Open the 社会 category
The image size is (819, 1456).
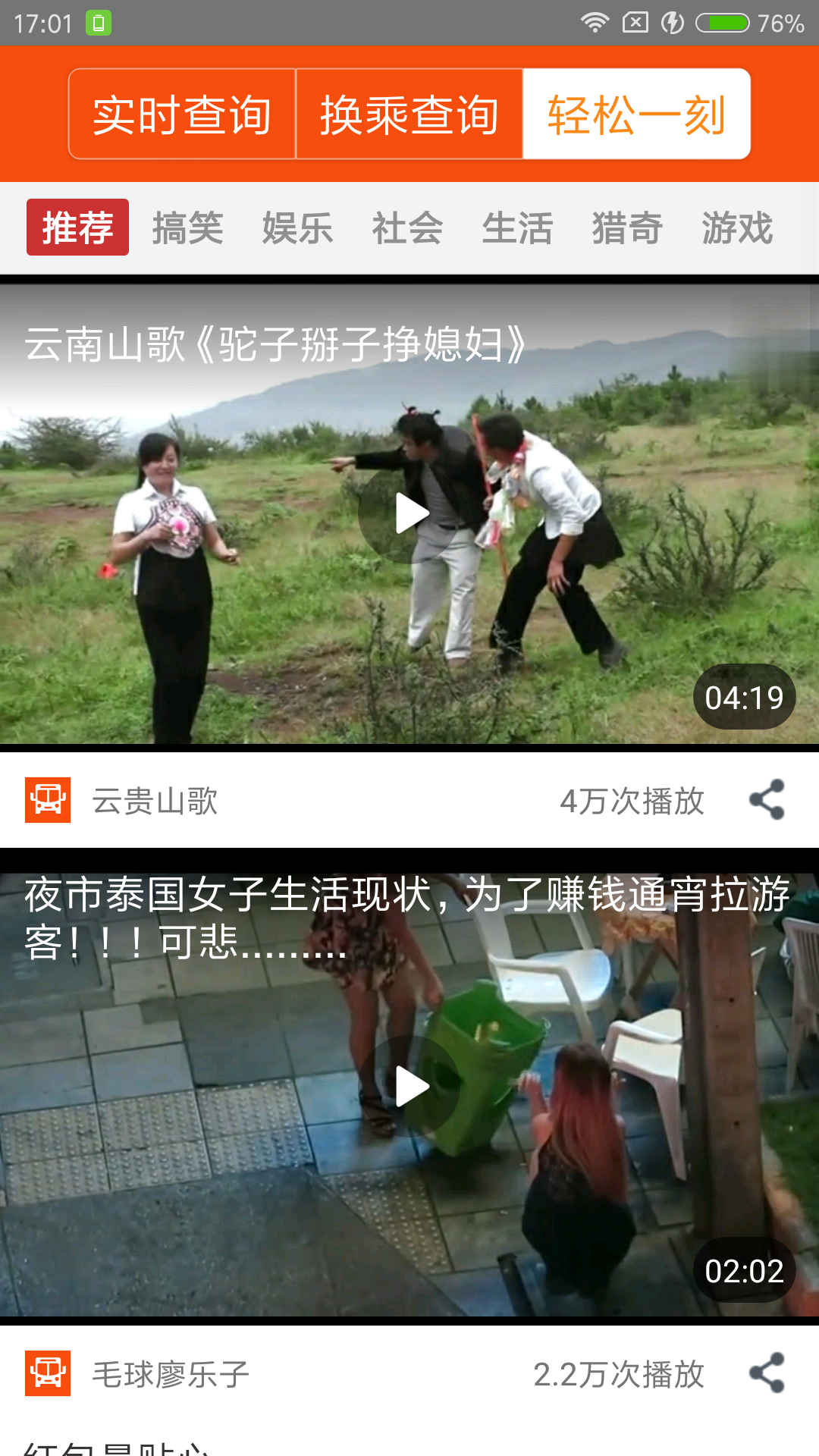tap(407, 228)
